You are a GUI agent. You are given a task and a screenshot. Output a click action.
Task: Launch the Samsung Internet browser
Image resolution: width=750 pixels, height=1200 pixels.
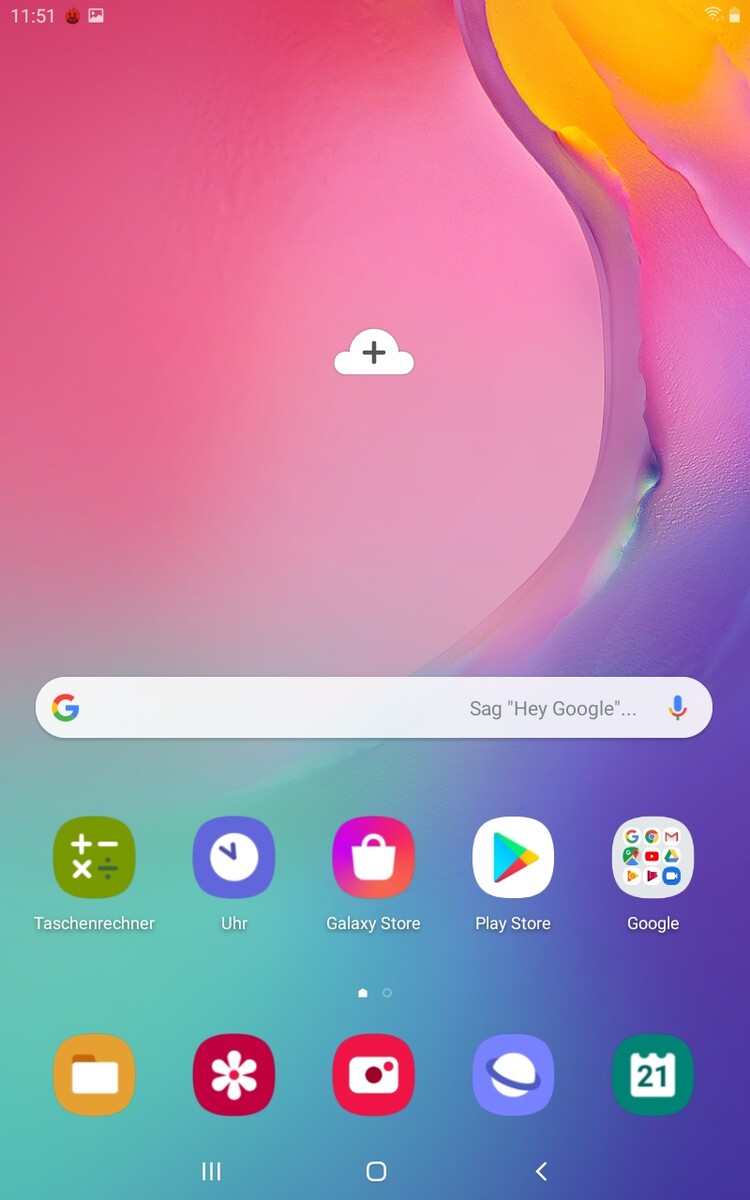pyautogui.click(x=513, y=1075)
